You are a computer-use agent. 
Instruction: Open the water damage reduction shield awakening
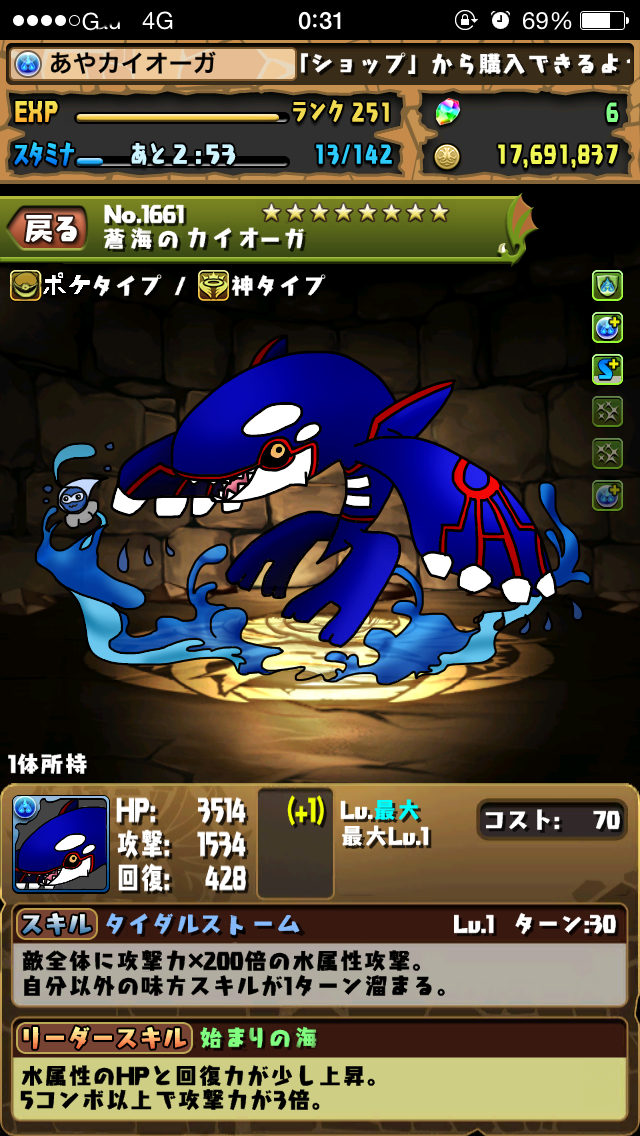[607, 285]
